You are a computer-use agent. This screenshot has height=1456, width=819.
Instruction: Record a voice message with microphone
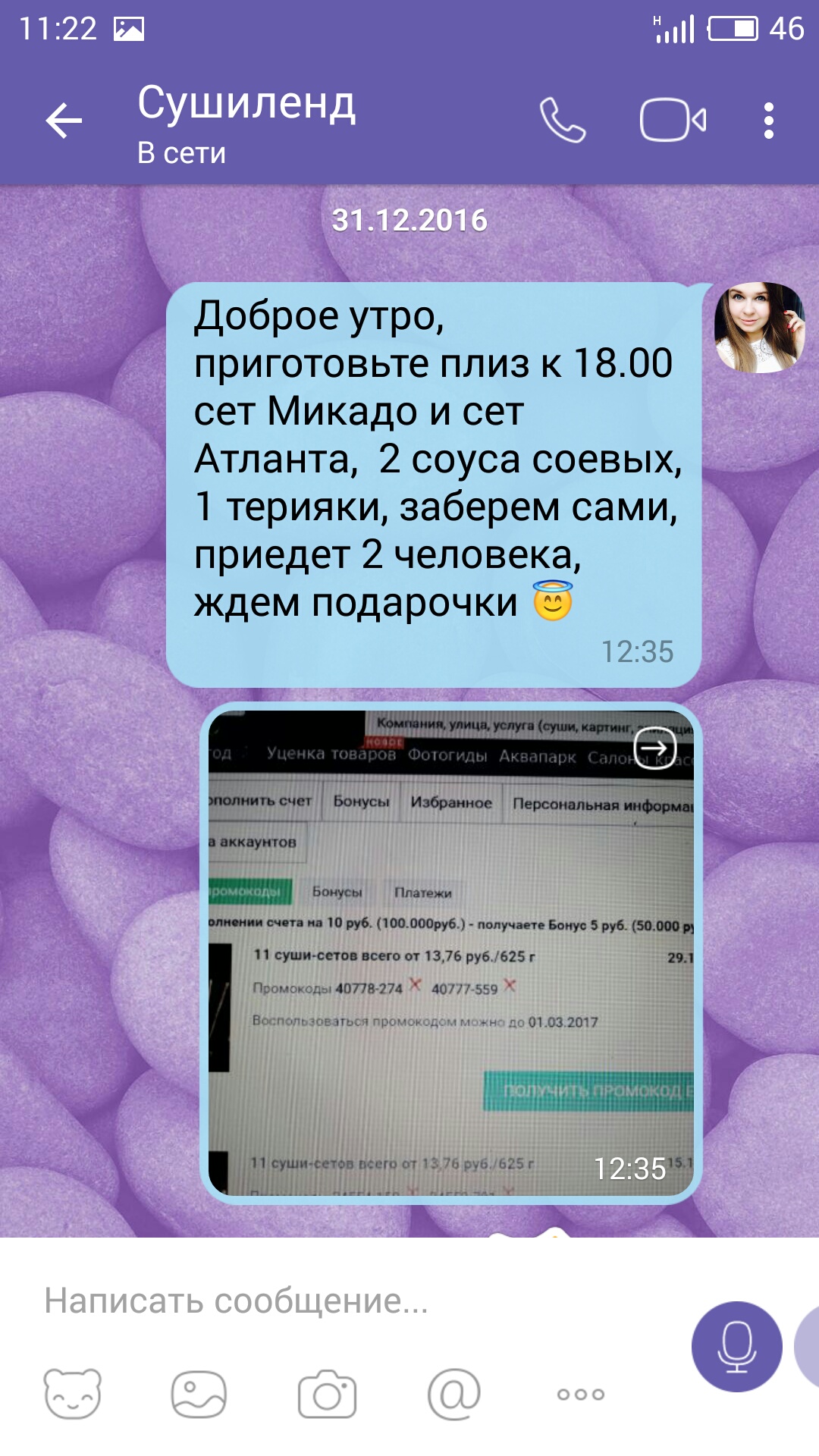(x=736, y=1347)
